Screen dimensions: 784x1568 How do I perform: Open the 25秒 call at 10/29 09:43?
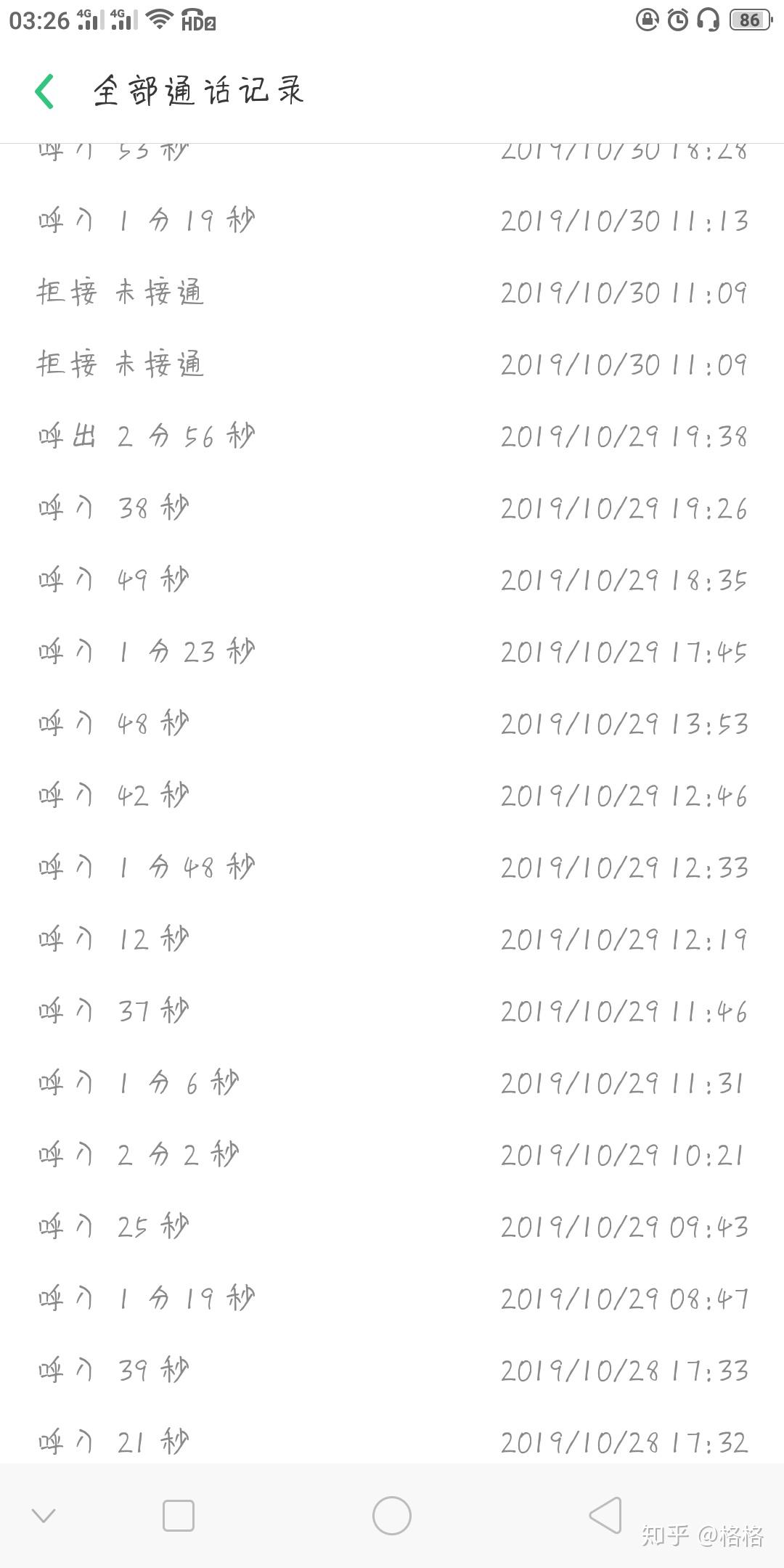click(392, 1227)
